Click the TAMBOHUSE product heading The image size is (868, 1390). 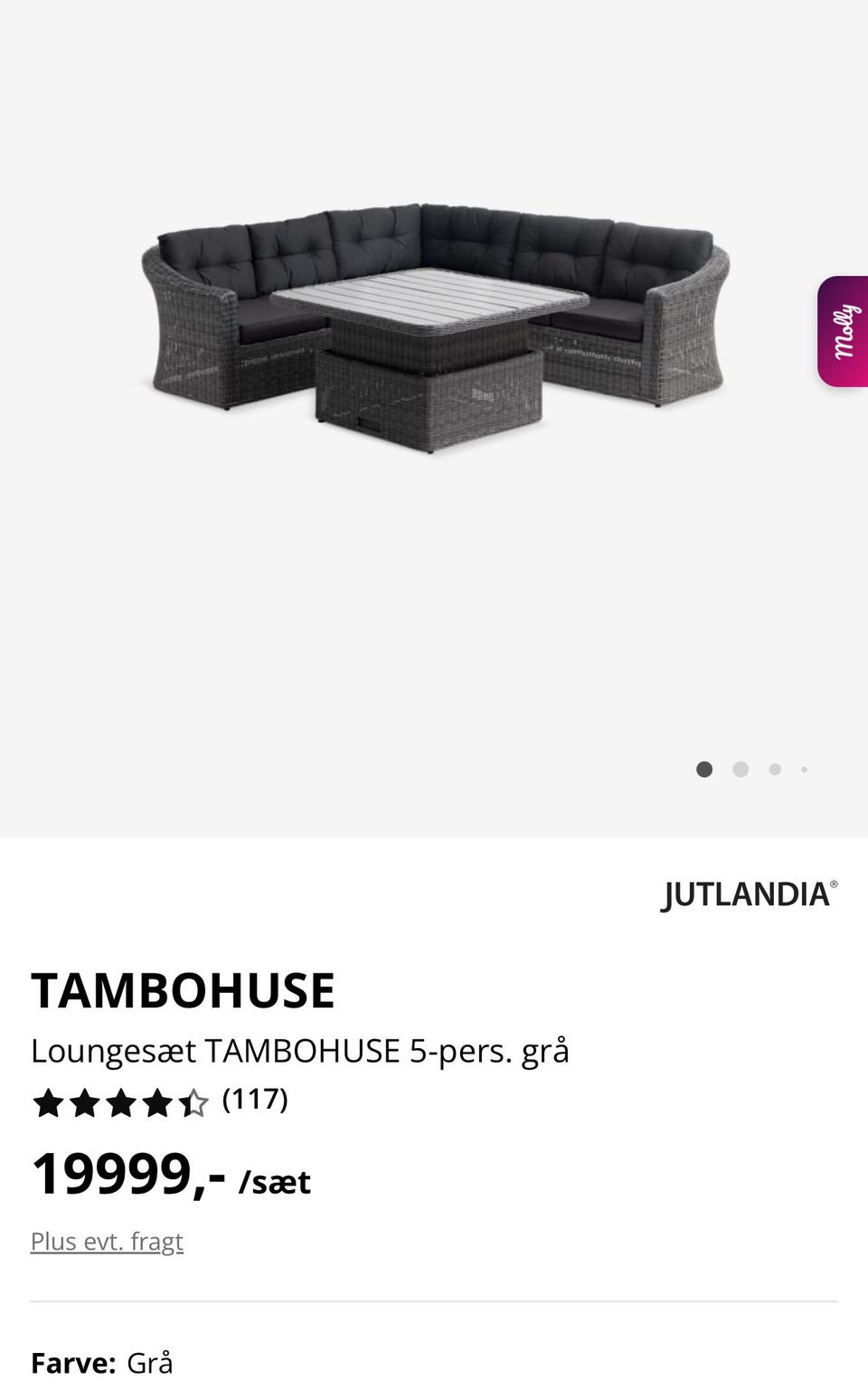pyautogui.click(x=183, y=990)
